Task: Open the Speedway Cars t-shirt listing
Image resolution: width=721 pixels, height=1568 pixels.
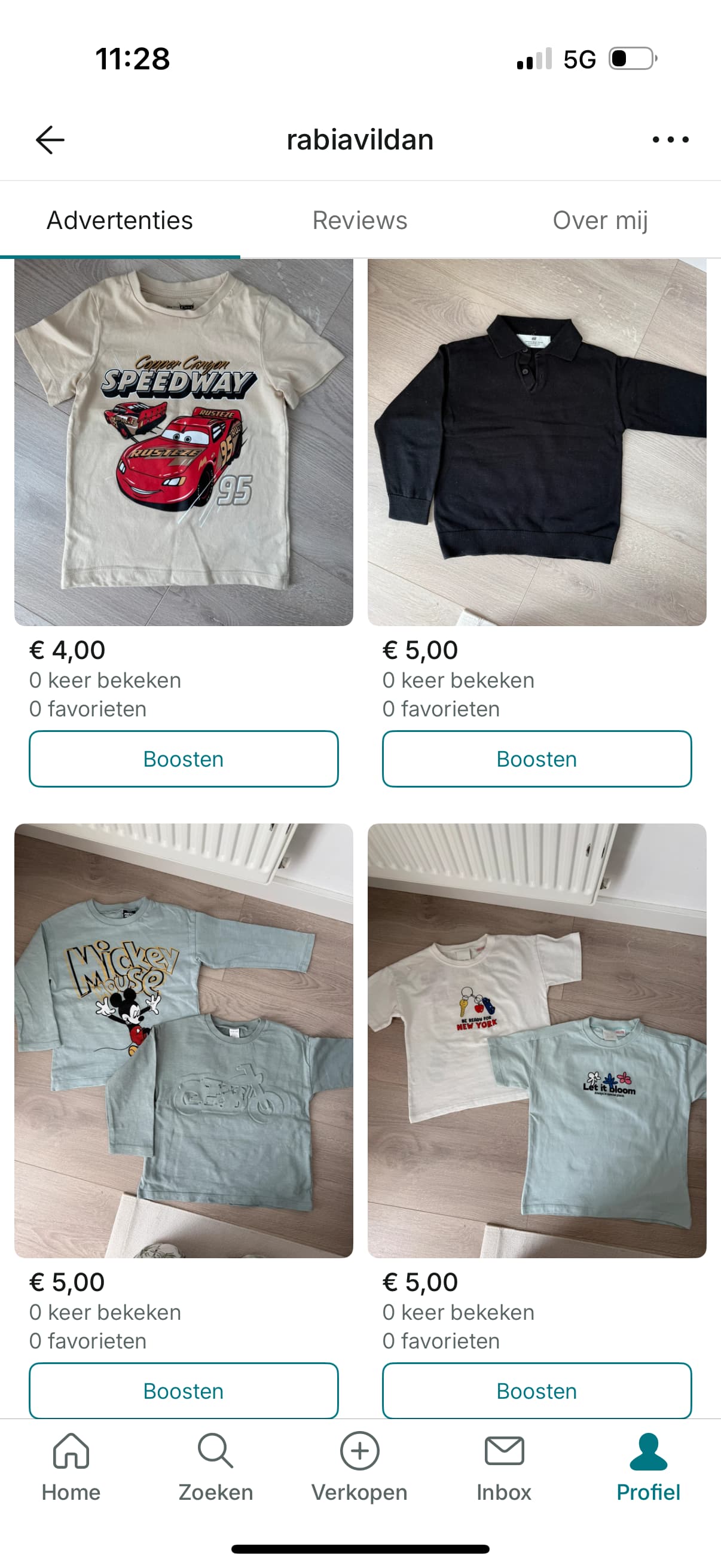Action: pos(184,443)
